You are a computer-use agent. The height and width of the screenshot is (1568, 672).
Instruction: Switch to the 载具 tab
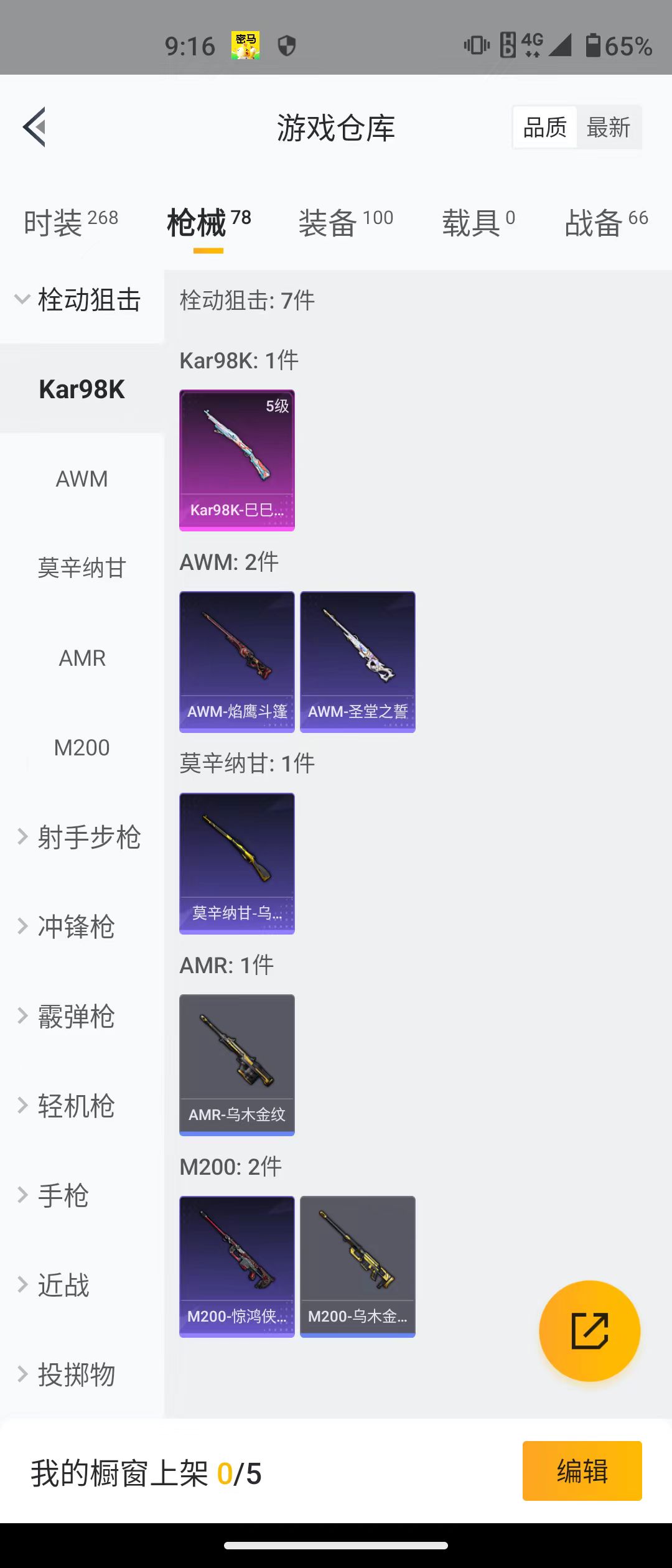(478, 222)
